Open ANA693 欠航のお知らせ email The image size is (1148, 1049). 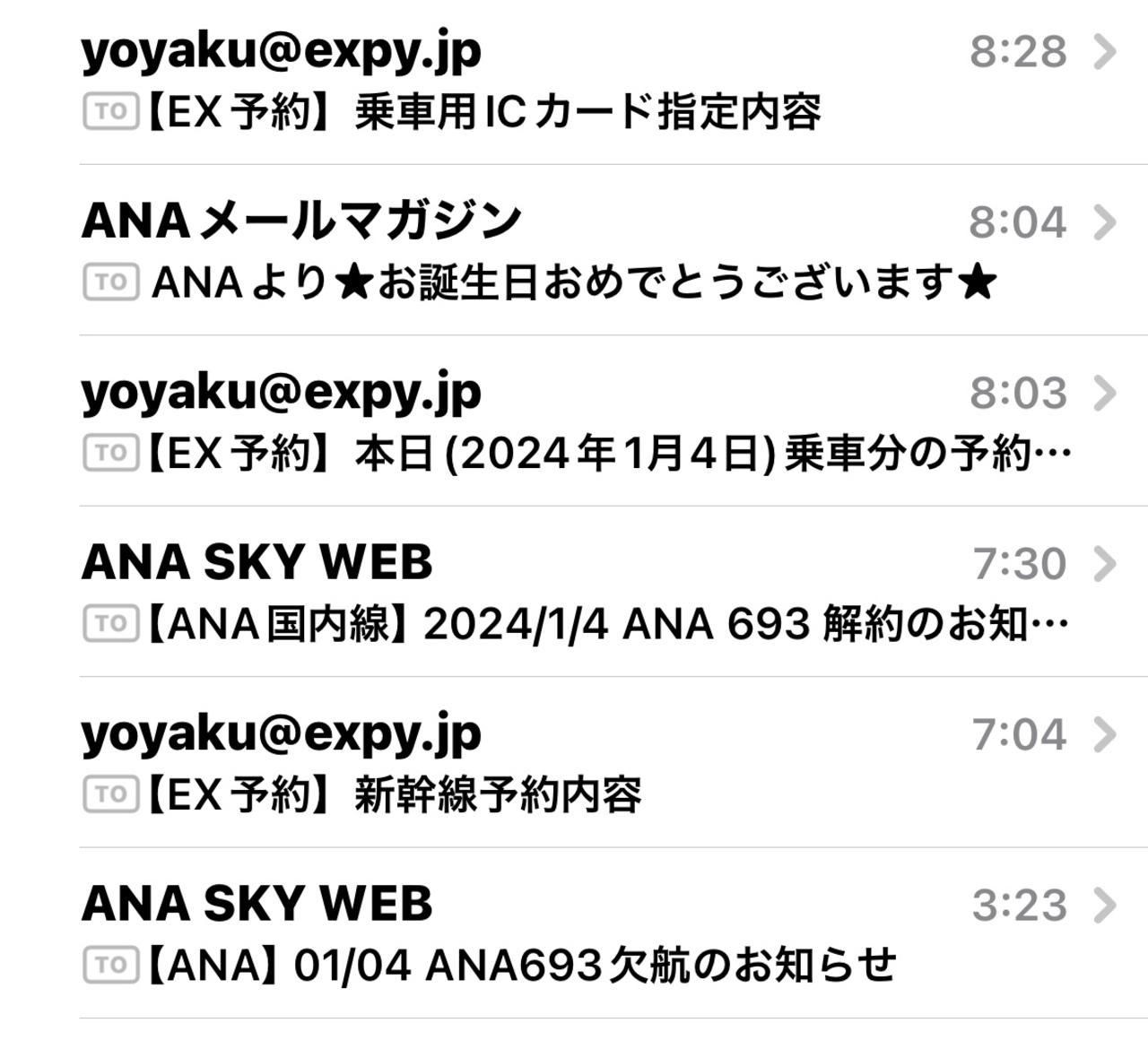coord(574,933)
